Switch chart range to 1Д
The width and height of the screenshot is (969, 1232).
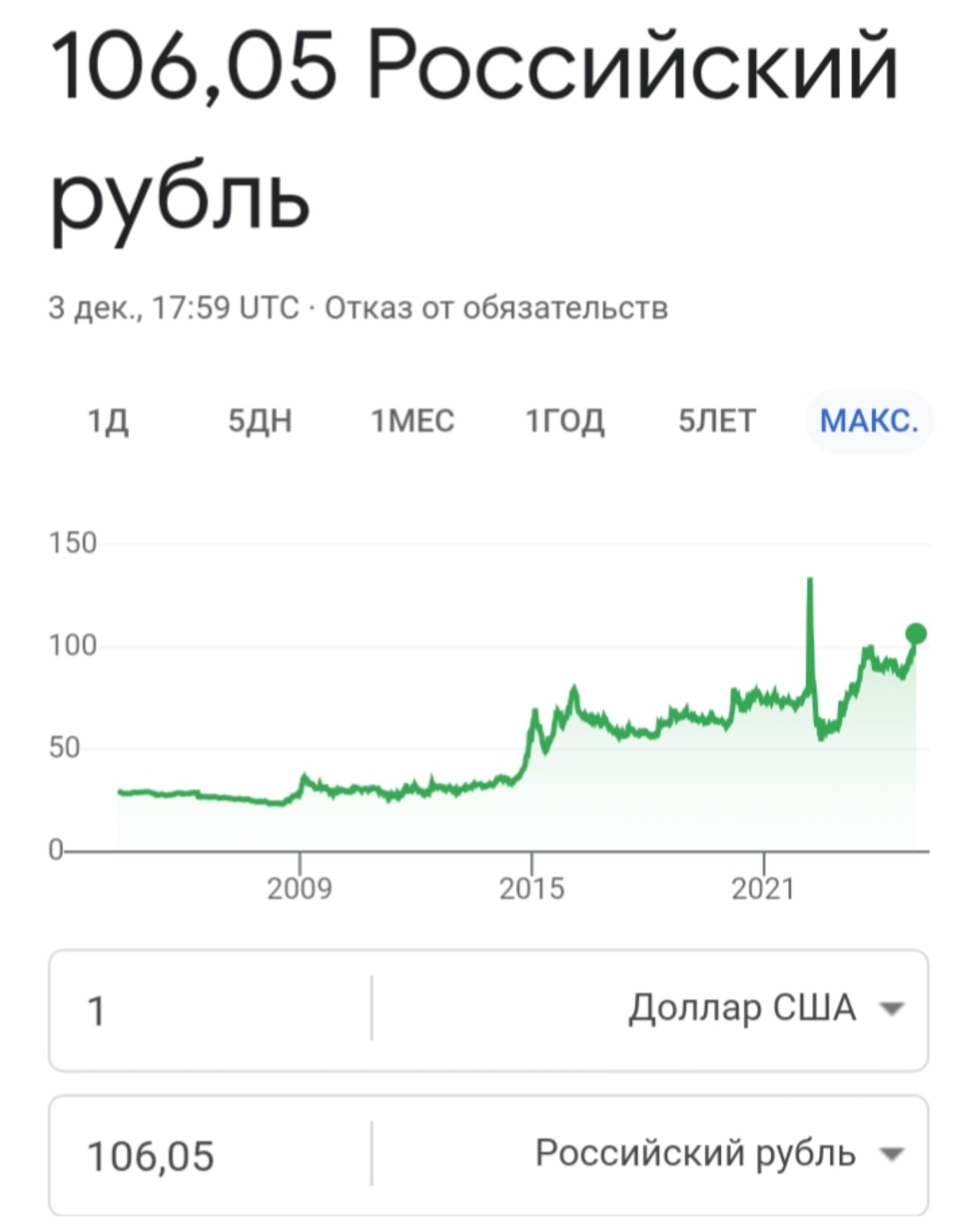coord(108,421)
